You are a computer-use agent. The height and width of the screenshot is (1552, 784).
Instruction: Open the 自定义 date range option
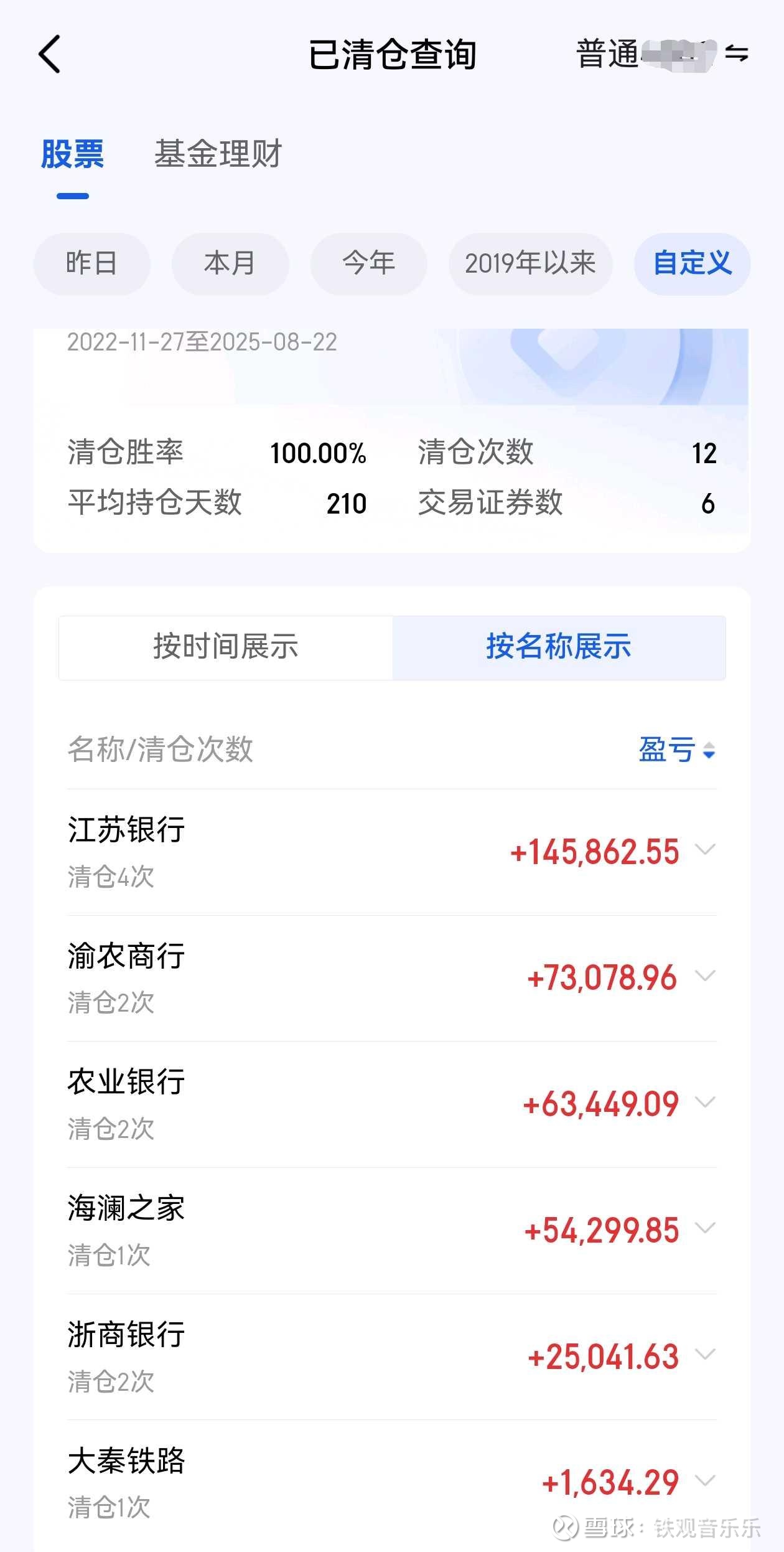(693, 263)
